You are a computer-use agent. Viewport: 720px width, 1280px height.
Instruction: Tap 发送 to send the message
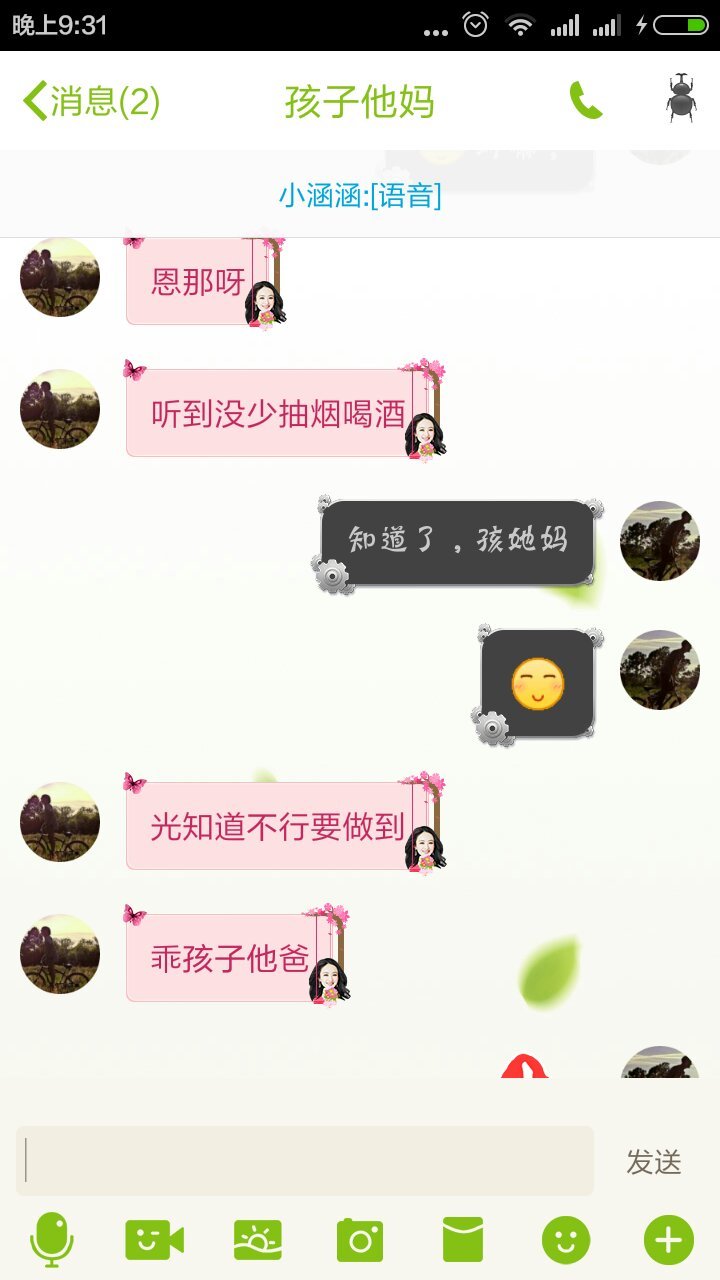click(654, 1162)
